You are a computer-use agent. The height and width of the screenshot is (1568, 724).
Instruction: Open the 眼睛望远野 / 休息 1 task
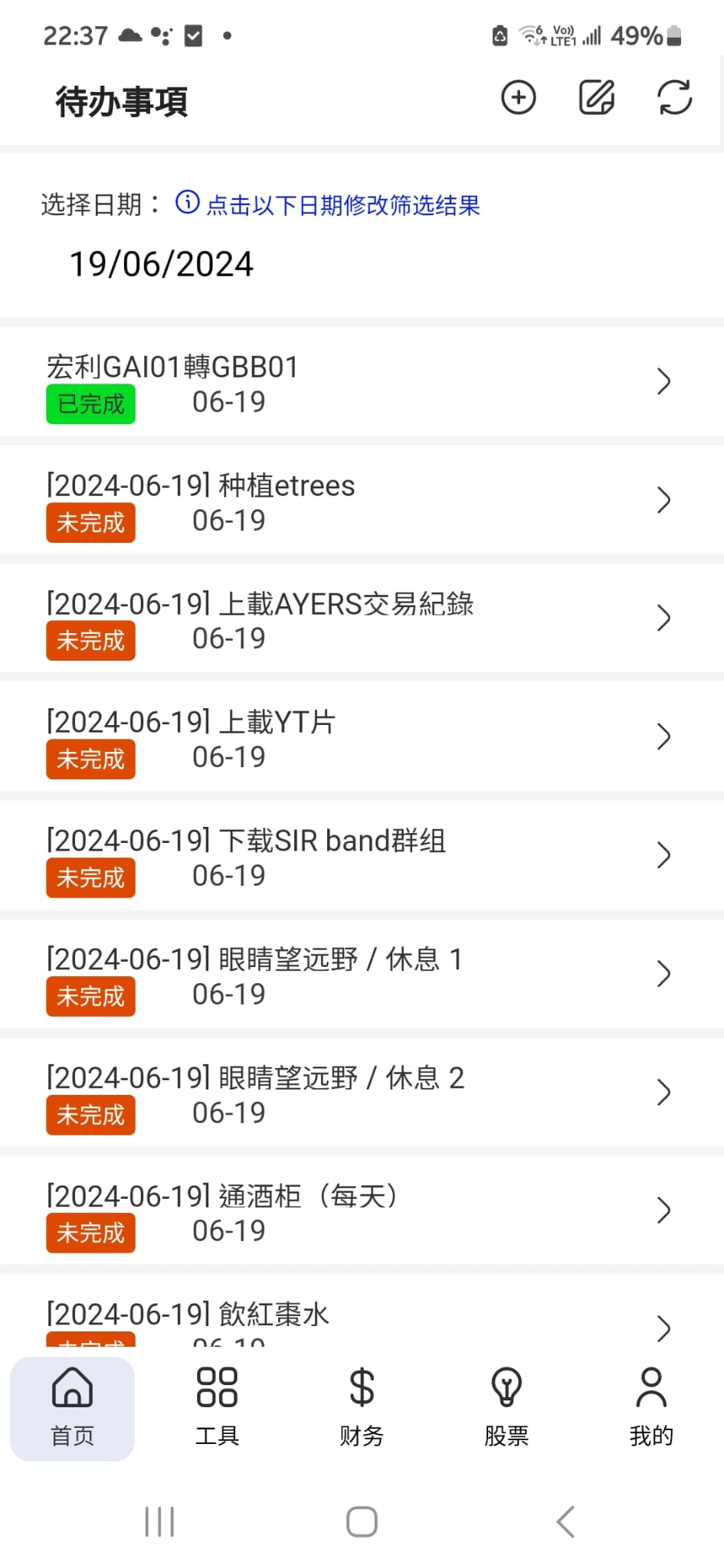pos(362,974)
